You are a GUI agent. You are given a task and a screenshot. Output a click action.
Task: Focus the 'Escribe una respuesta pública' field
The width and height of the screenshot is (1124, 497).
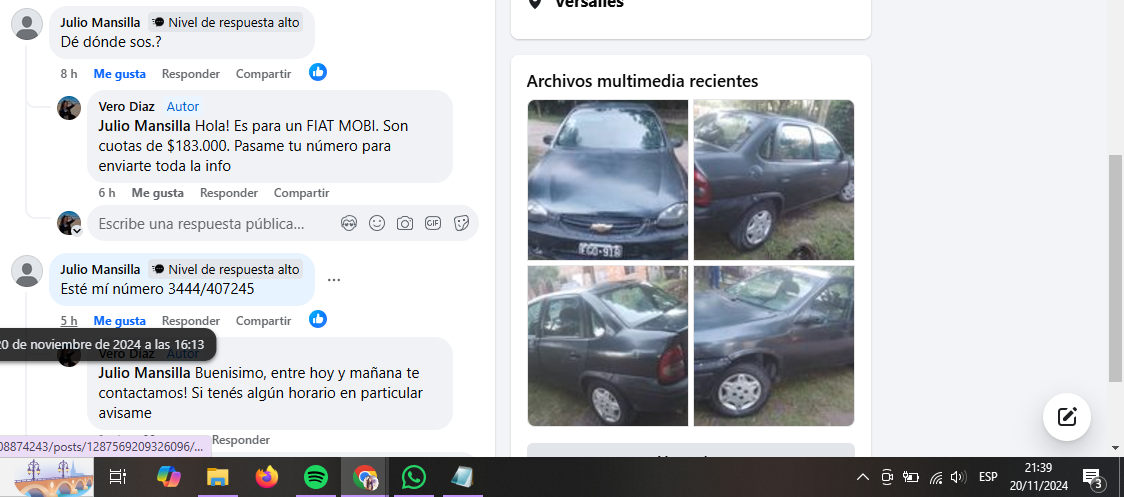pos(210,223)
